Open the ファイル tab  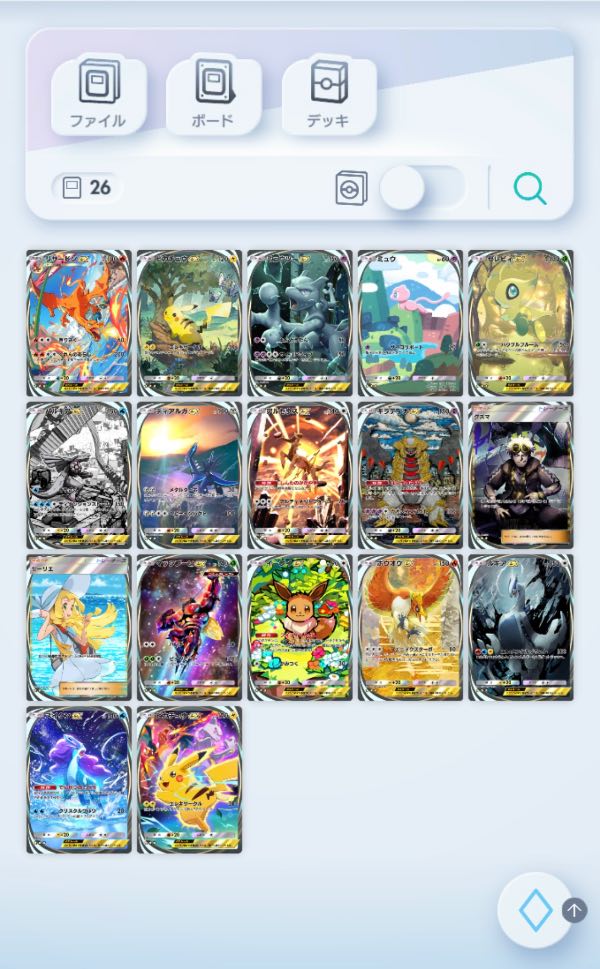[x=98, y=96]
